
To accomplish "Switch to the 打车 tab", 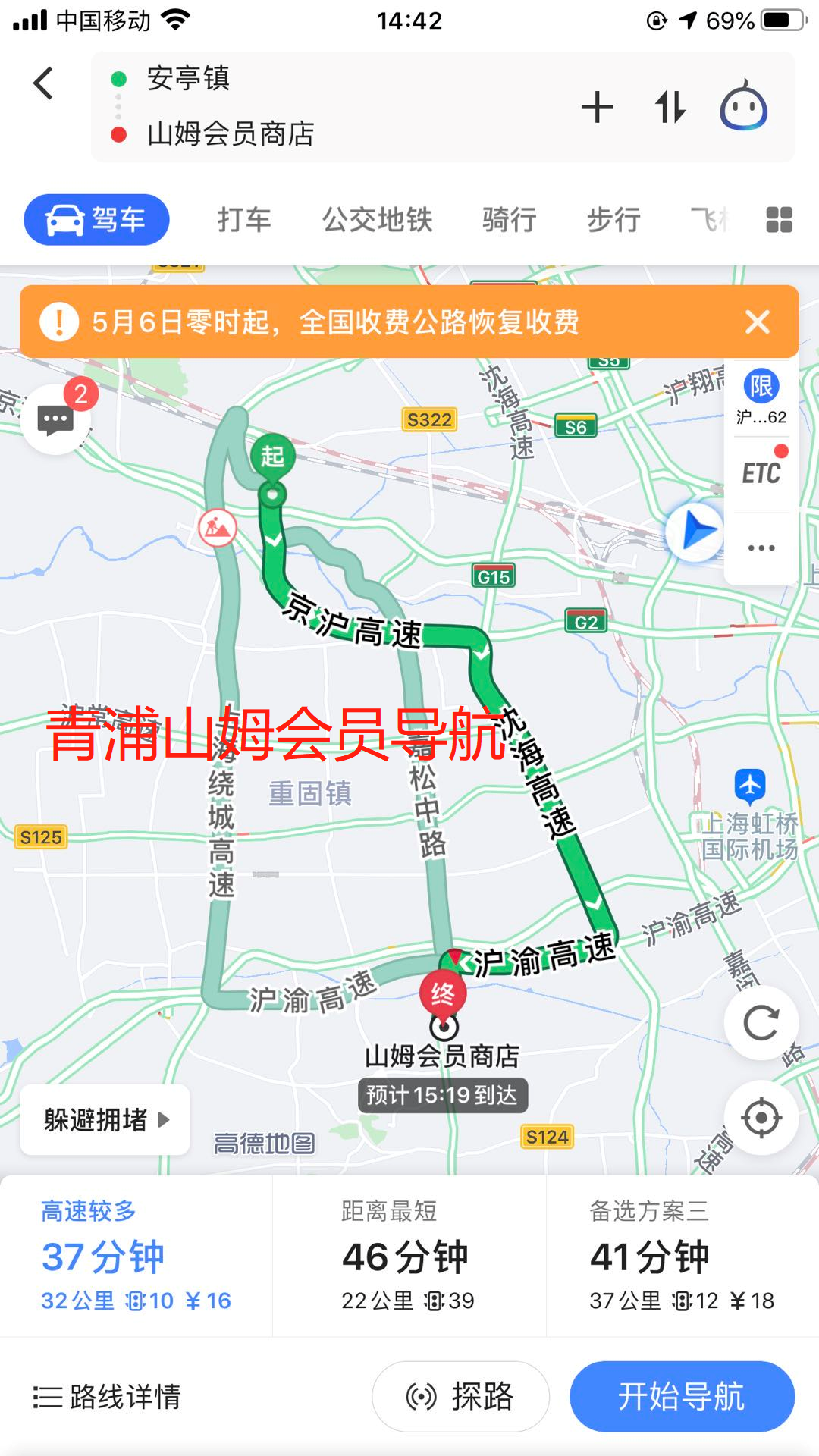I will 244,220.
